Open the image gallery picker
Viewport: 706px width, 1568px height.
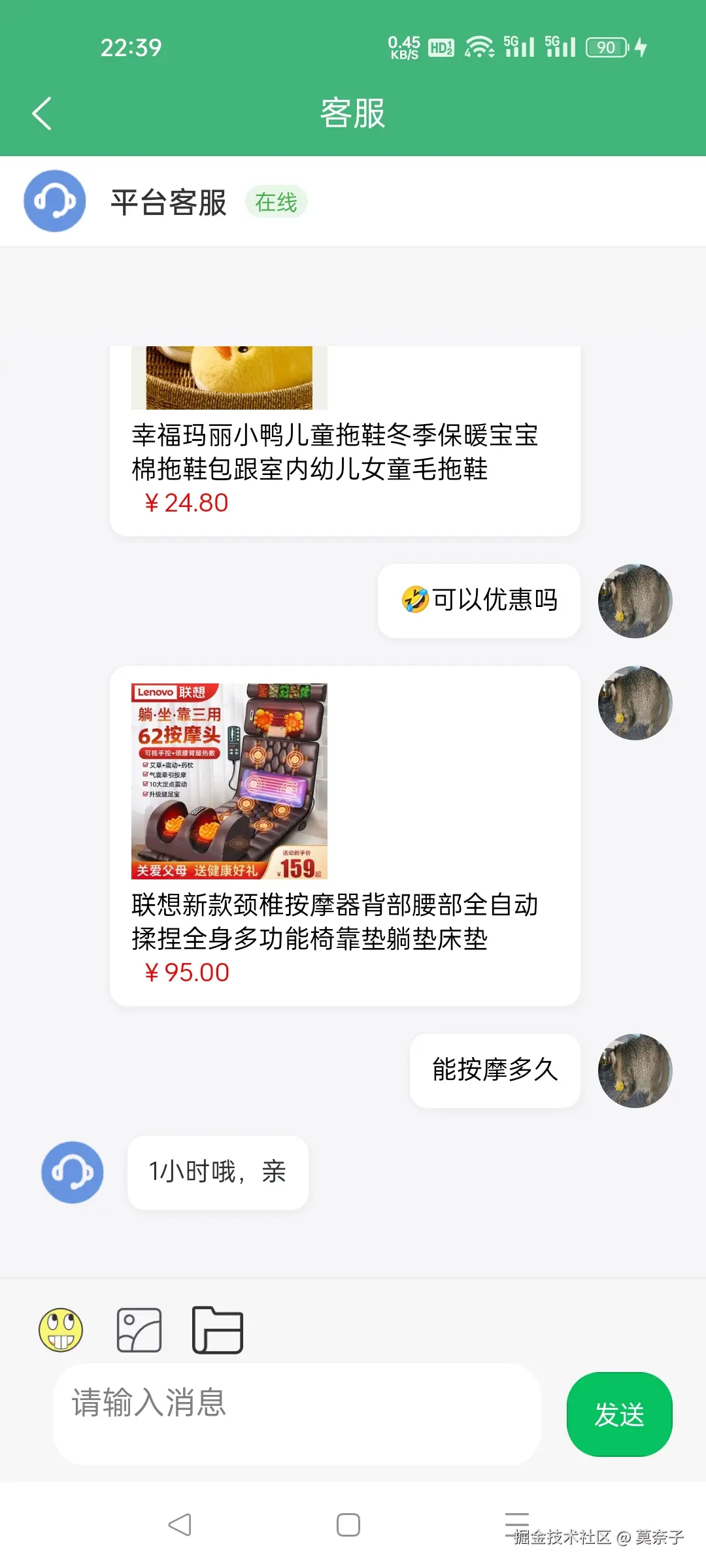pyautogui.click(x=139, y=1330)
